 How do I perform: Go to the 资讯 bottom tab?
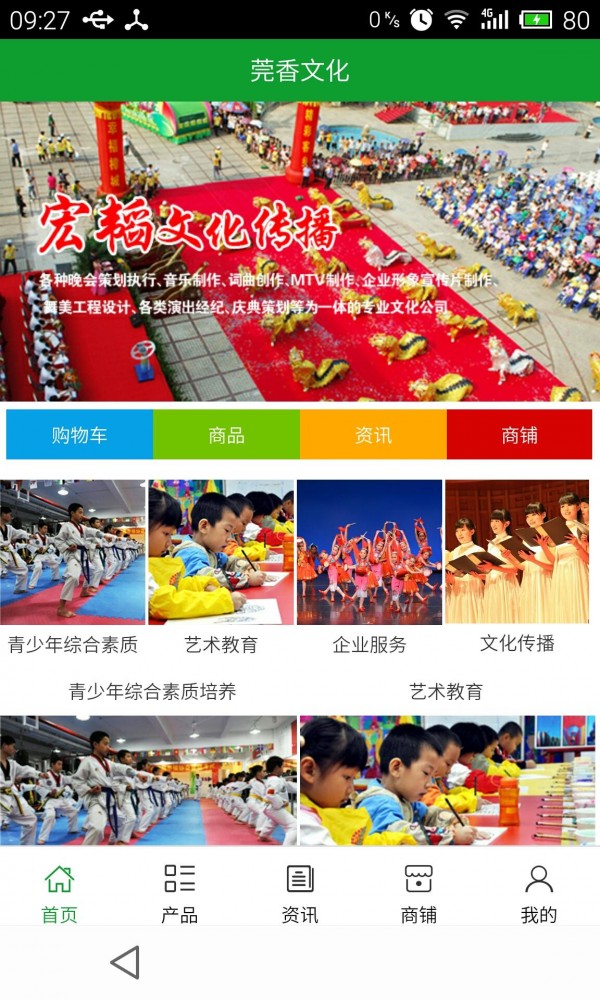point(300,893)
